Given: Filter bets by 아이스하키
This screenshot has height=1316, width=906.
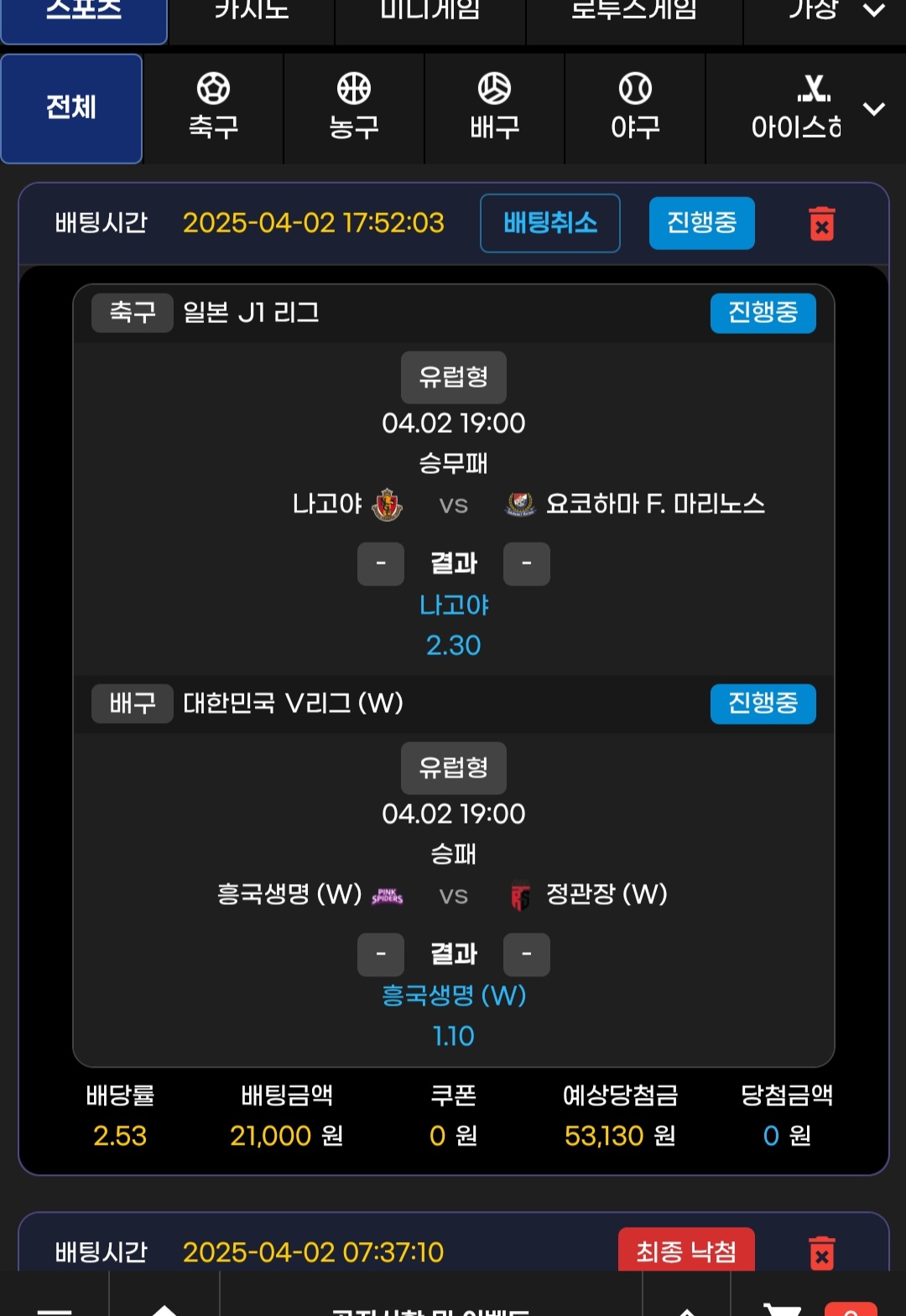Looking at the screenshot, I should [795, 108].
